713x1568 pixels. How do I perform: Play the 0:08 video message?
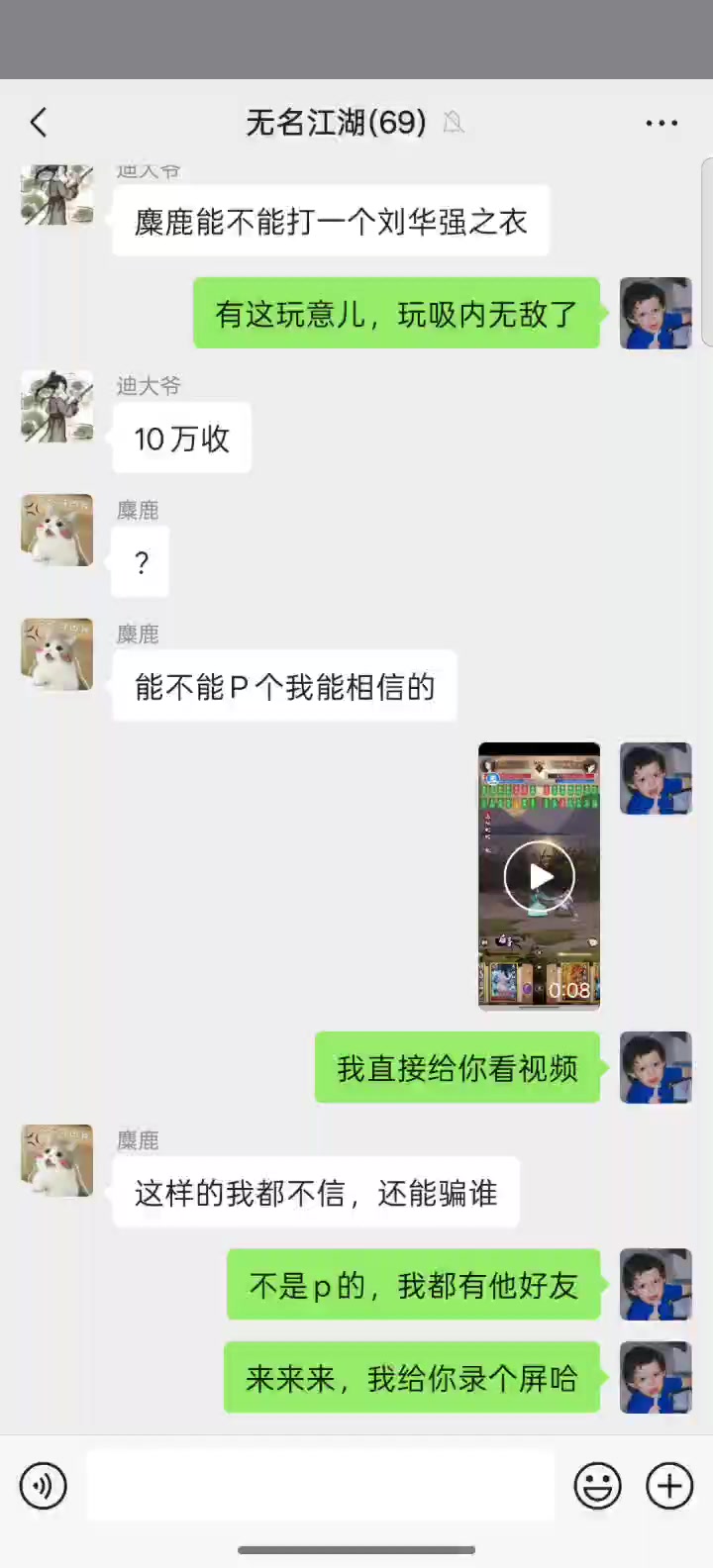[539, 876]
